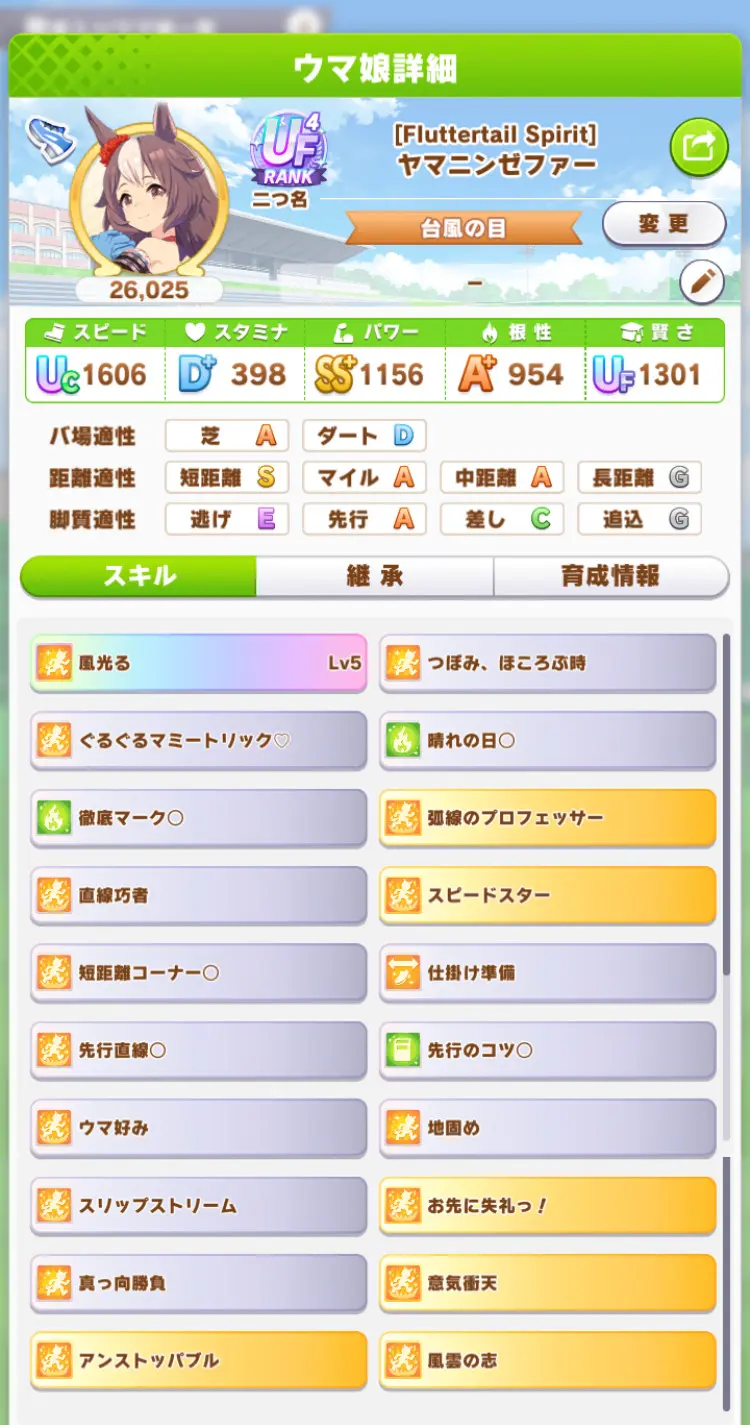Open the 風光る Lv5 skill
750x1425 pixels.
(x=198, y=663)
